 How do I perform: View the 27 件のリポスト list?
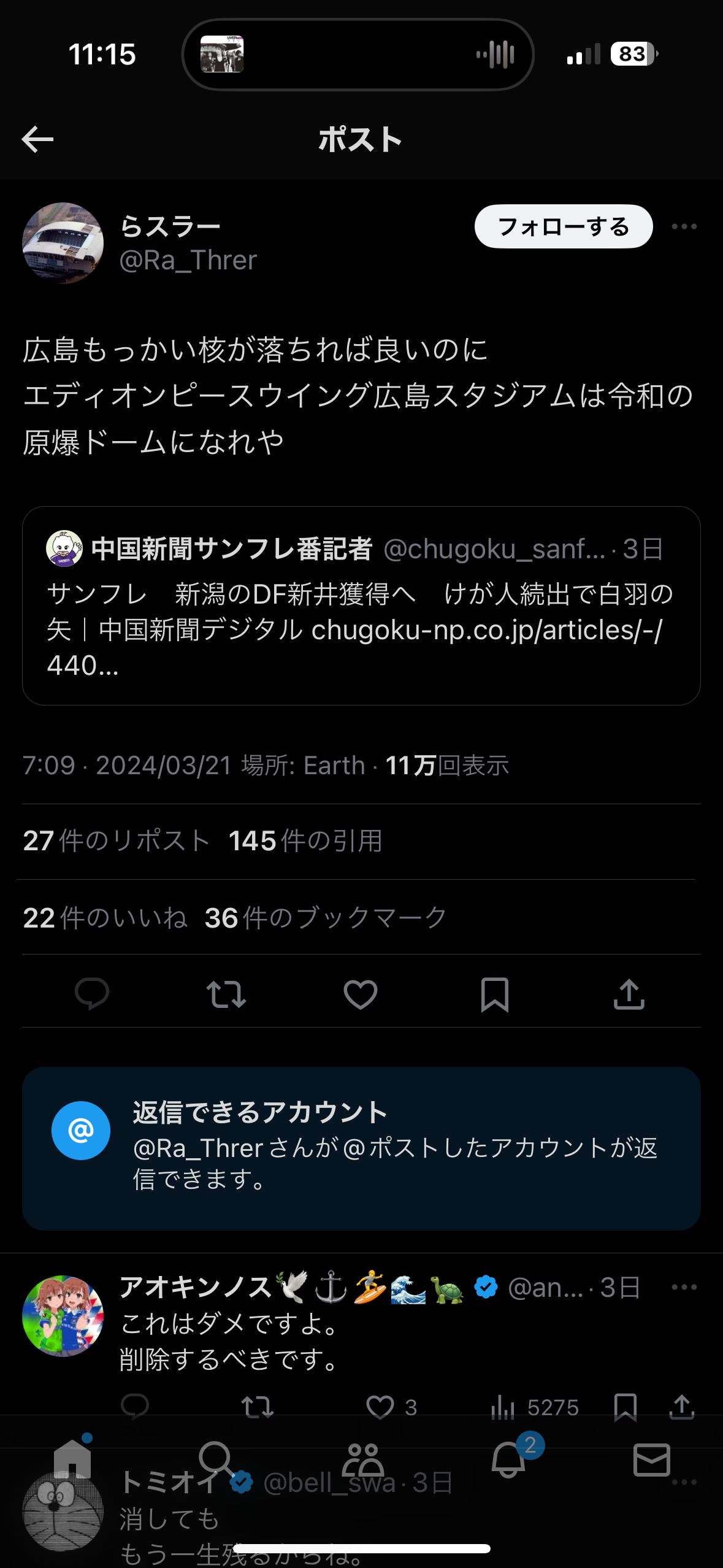click(117, 841)
